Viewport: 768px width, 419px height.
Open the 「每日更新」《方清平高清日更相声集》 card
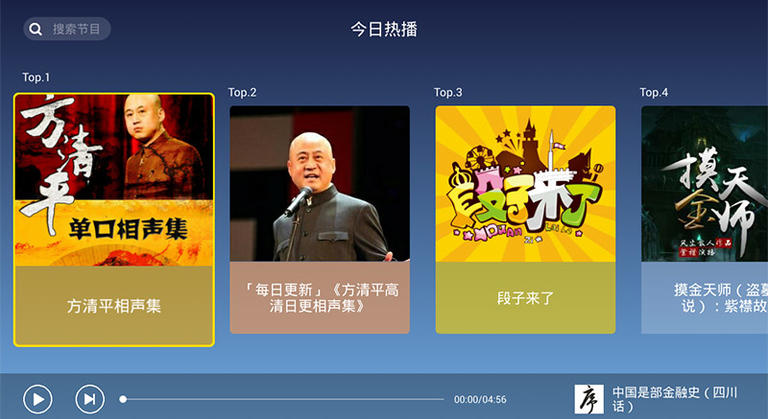(x=320, y=220)
